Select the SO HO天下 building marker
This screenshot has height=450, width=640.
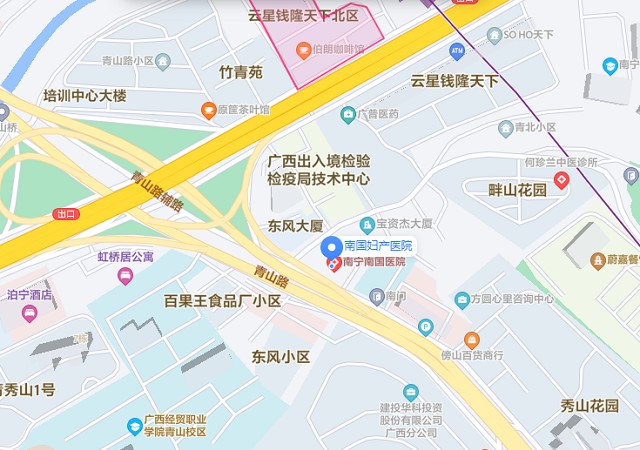493,35
